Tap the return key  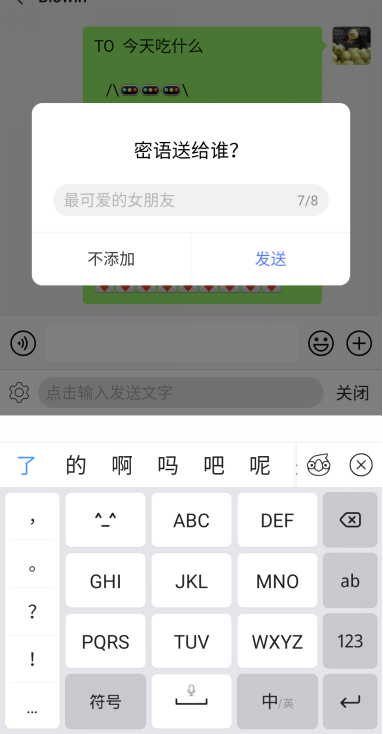pos(350,701)
